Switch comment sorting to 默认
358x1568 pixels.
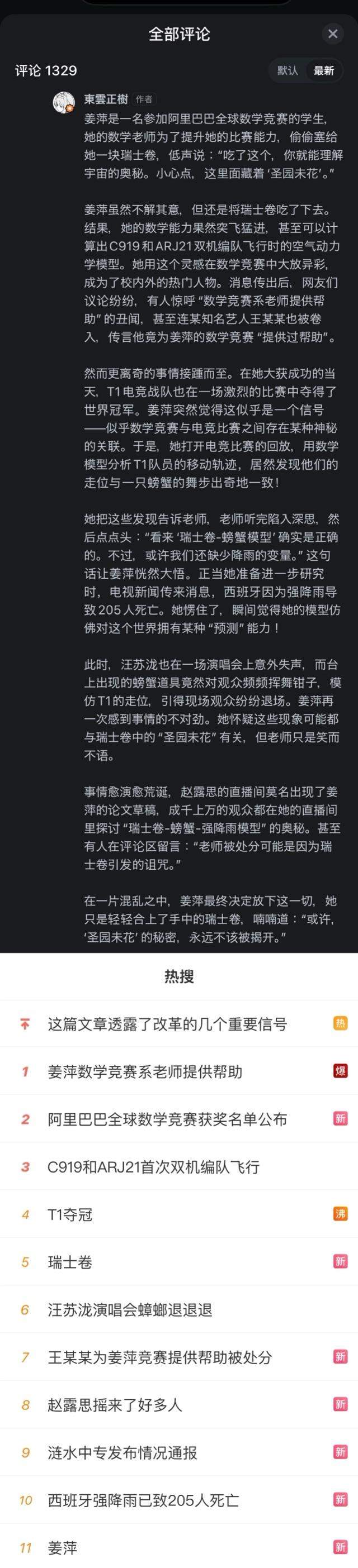click(x=288, y=70)
